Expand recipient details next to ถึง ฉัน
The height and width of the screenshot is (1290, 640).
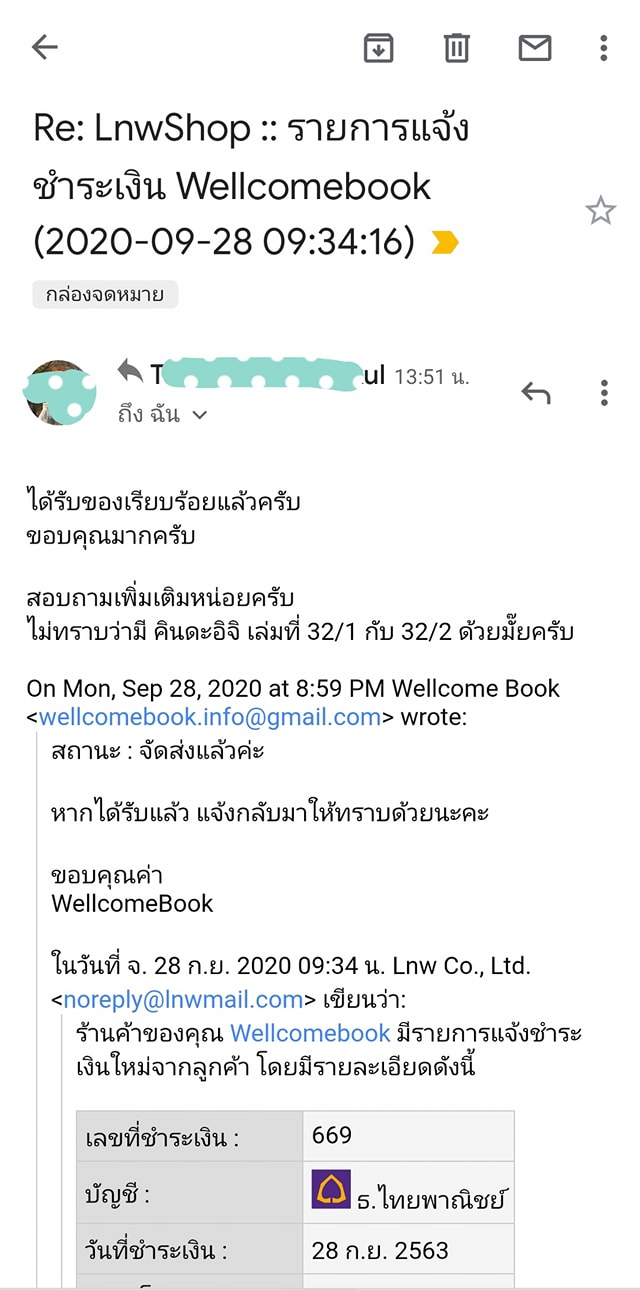click(199, 415)
